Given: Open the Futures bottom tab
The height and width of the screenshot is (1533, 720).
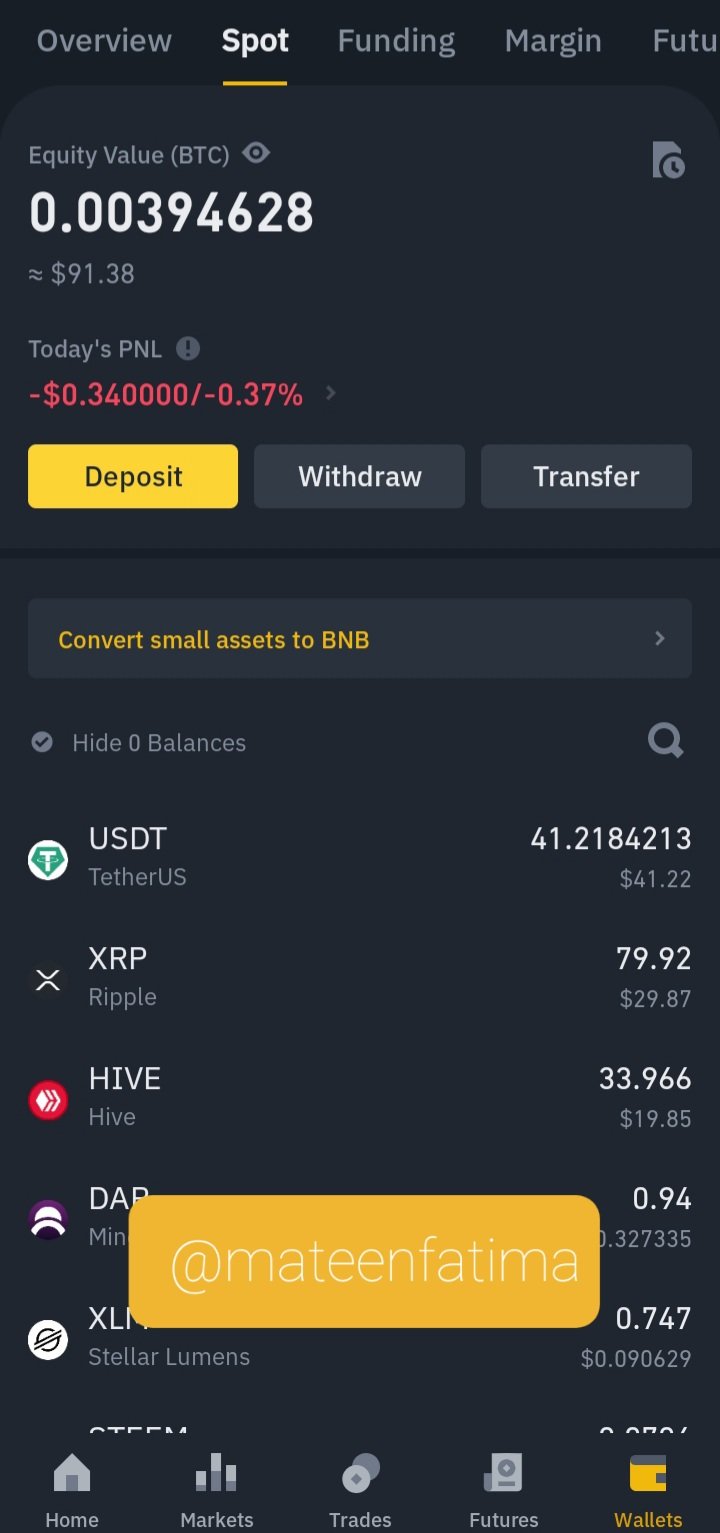Looking at the screenshot, I should click(504, 1490).
